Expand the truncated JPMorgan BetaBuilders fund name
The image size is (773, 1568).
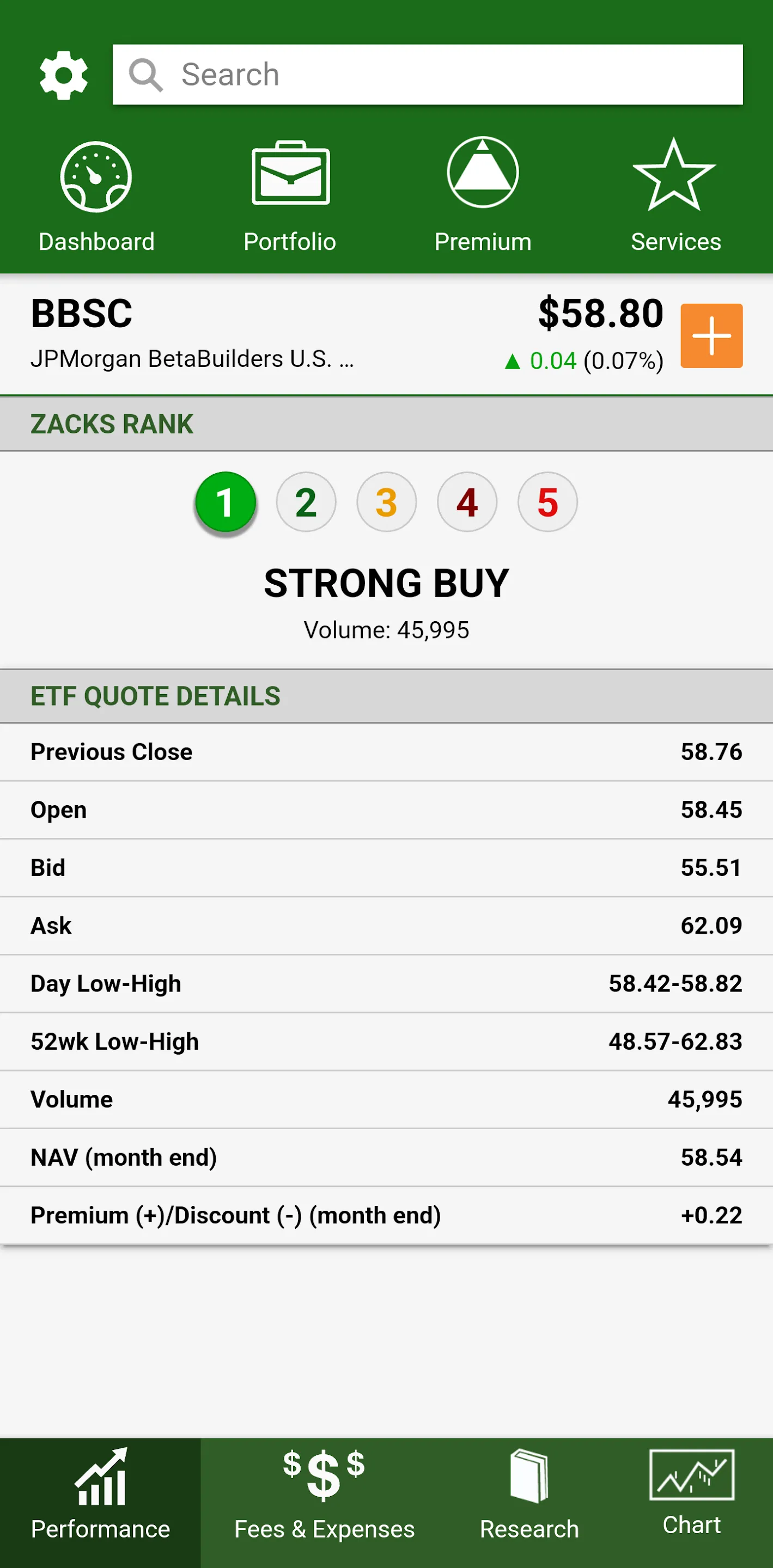click(192, 360)
